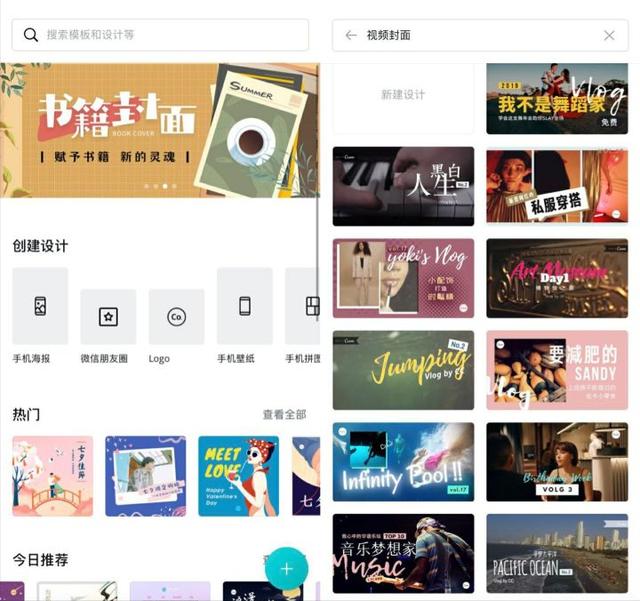Viewport: 640px width, 601px height.
Task: Create a 手机壁纸 design
Action: (244, 306)
